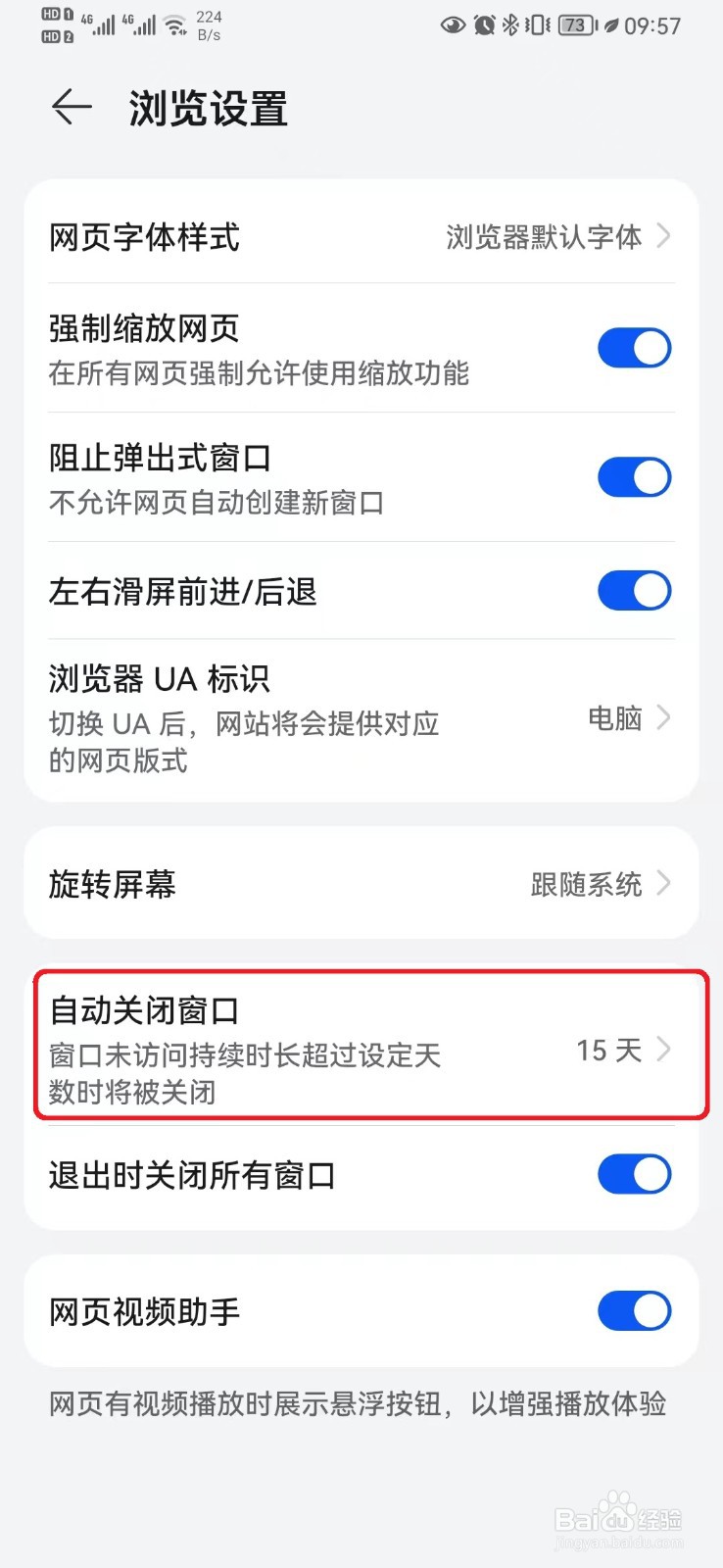The image size is (723, 1568).
Task: Click the vibrate mode icon in status bar
Action: [539, 26]
